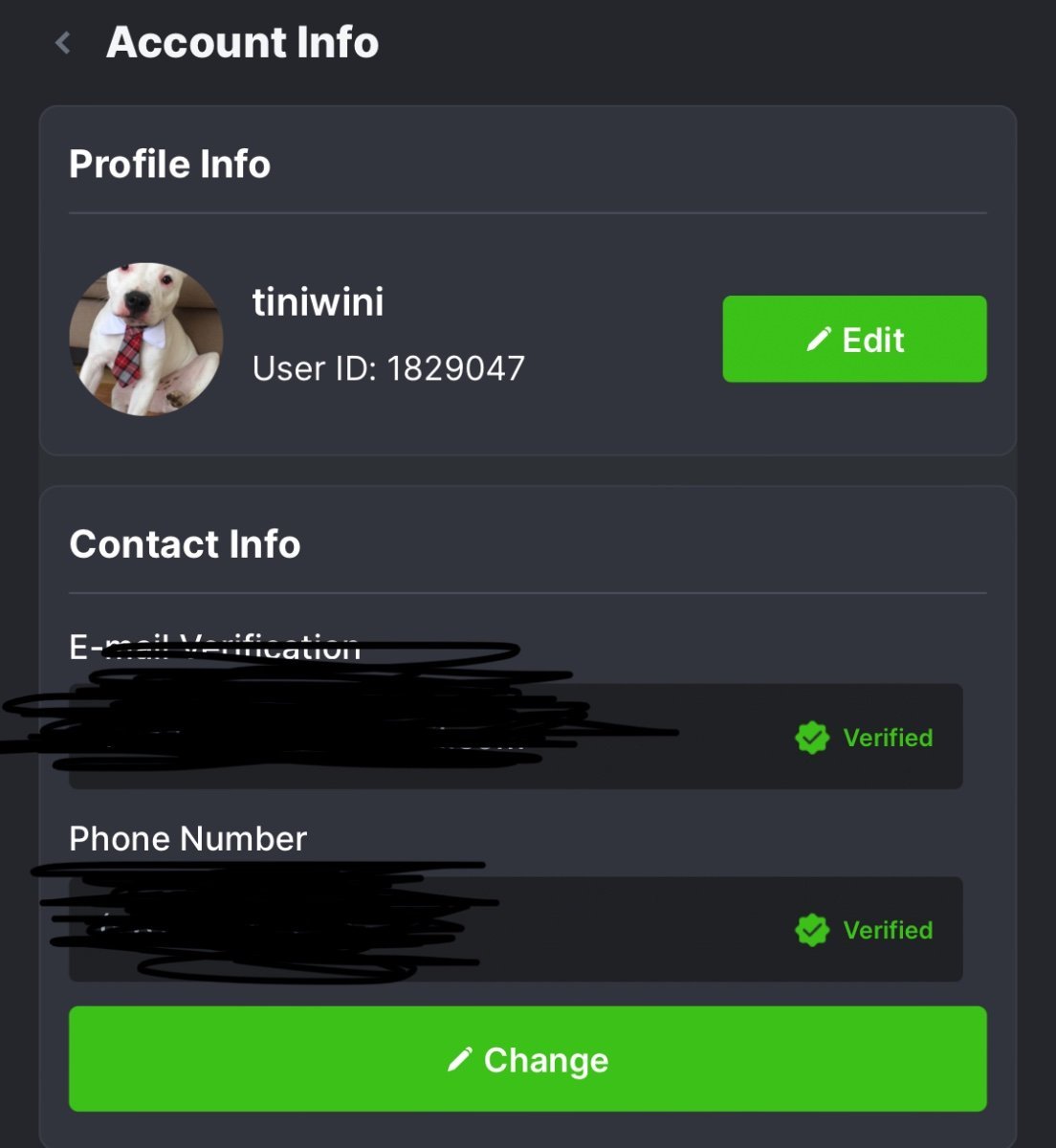Tap Edit to modify profile info
Screen dimensions: 1056x1148
[x=854, y=340]
